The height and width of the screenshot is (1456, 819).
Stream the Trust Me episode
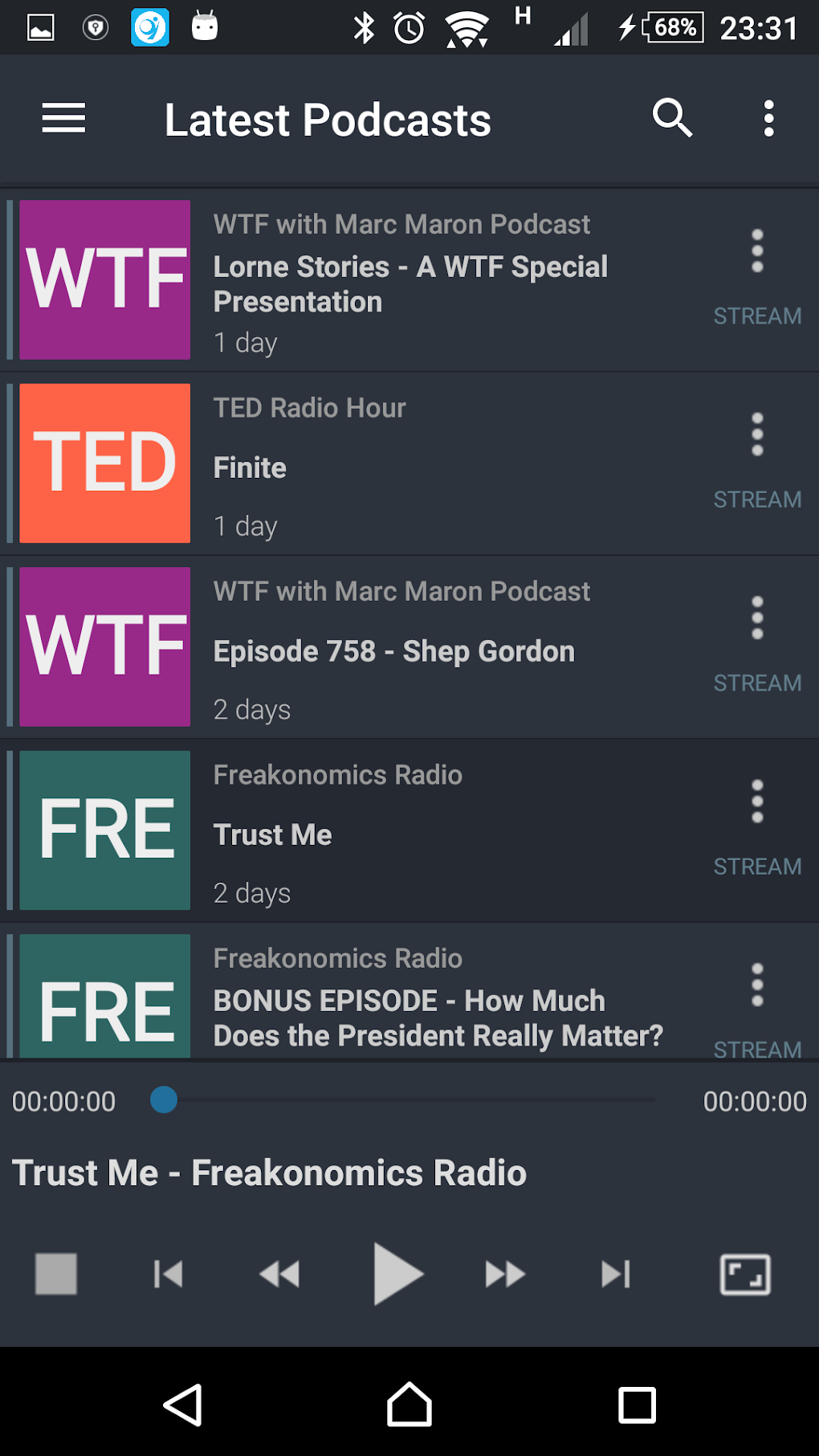coord(757,867)
